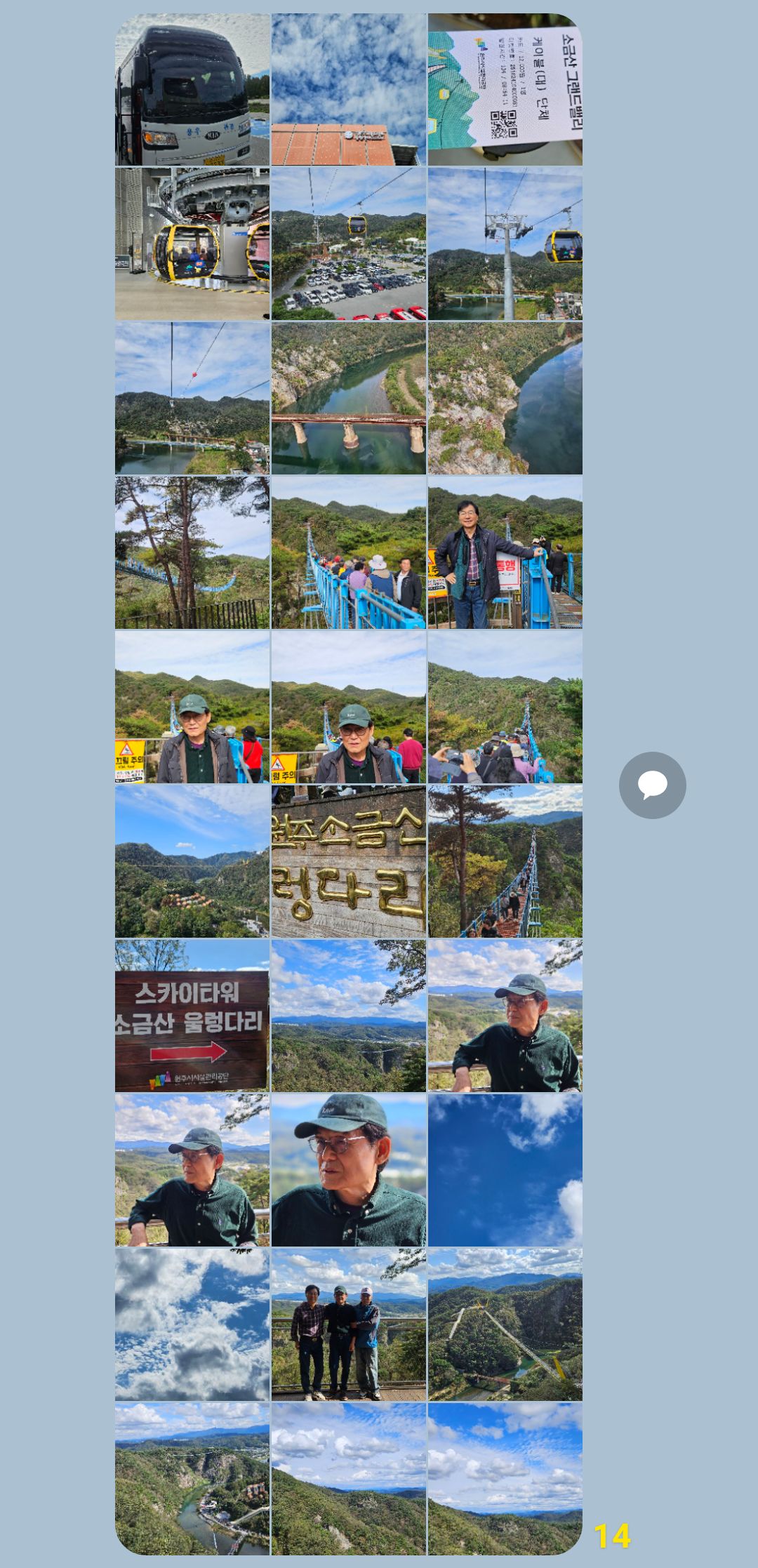View the 스카이타워 direction sign photo
Image resolution: width=758 pixels, height=1568 pixels.
pos(192,1016)
